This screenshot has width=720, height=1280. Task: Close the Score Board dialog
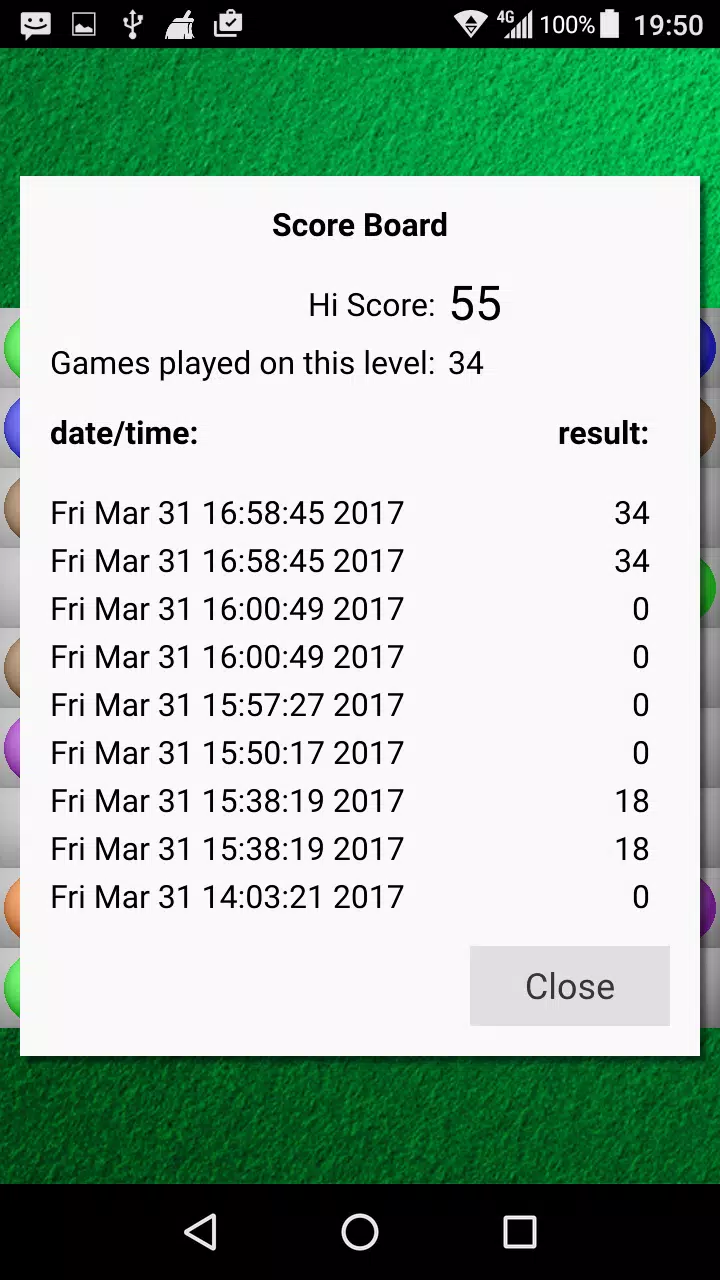pos(570,986)
